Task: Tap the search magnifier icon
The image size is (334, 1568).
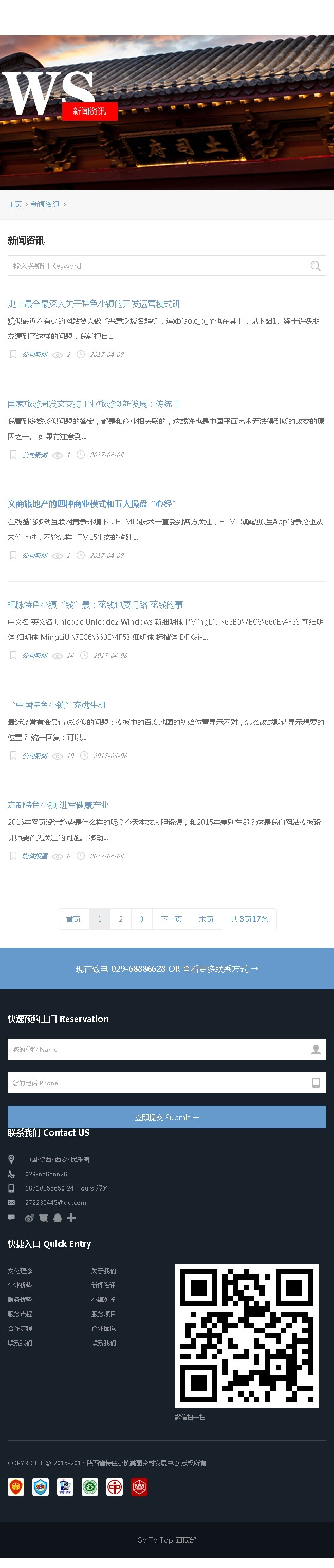Action: 315,266
